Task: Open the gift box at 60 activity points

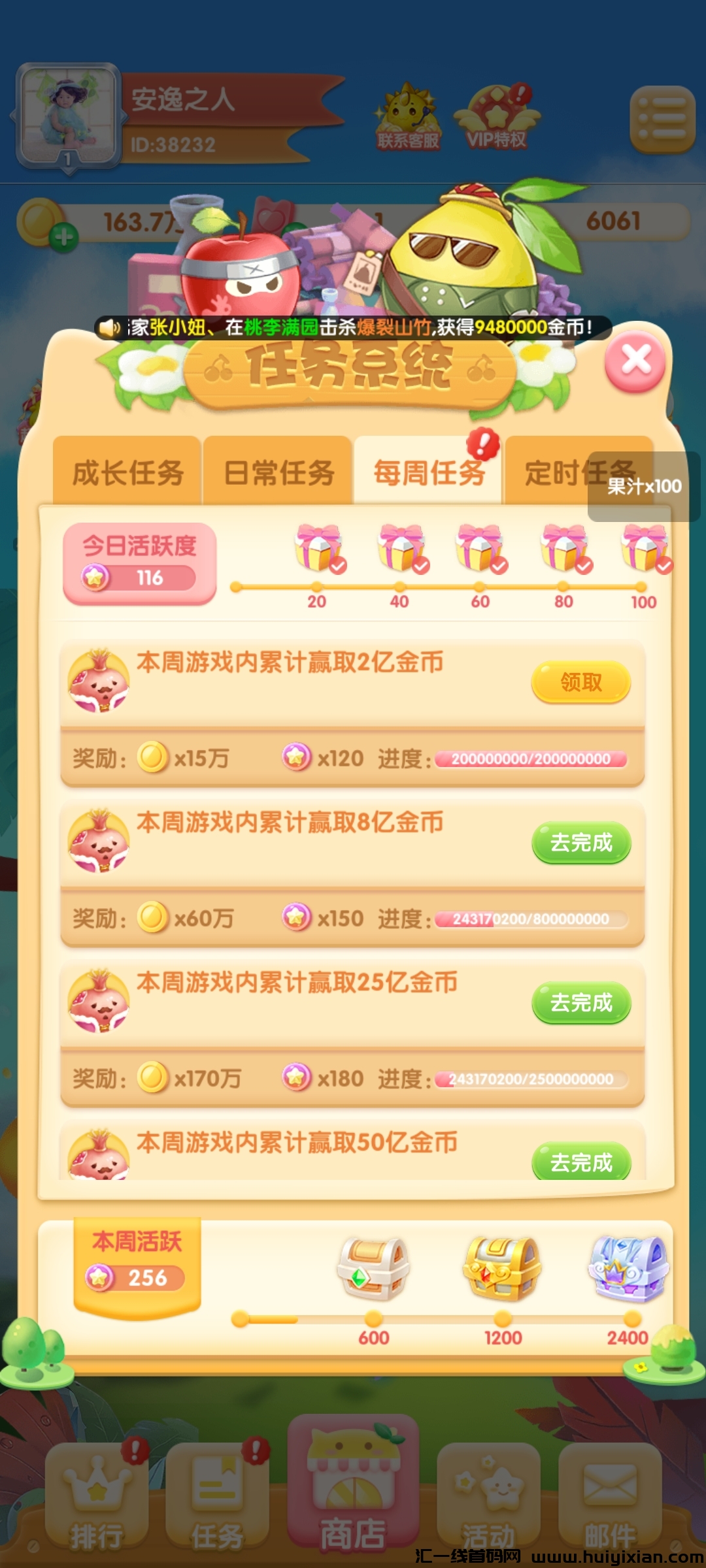Action: click(x=480, y=549)
